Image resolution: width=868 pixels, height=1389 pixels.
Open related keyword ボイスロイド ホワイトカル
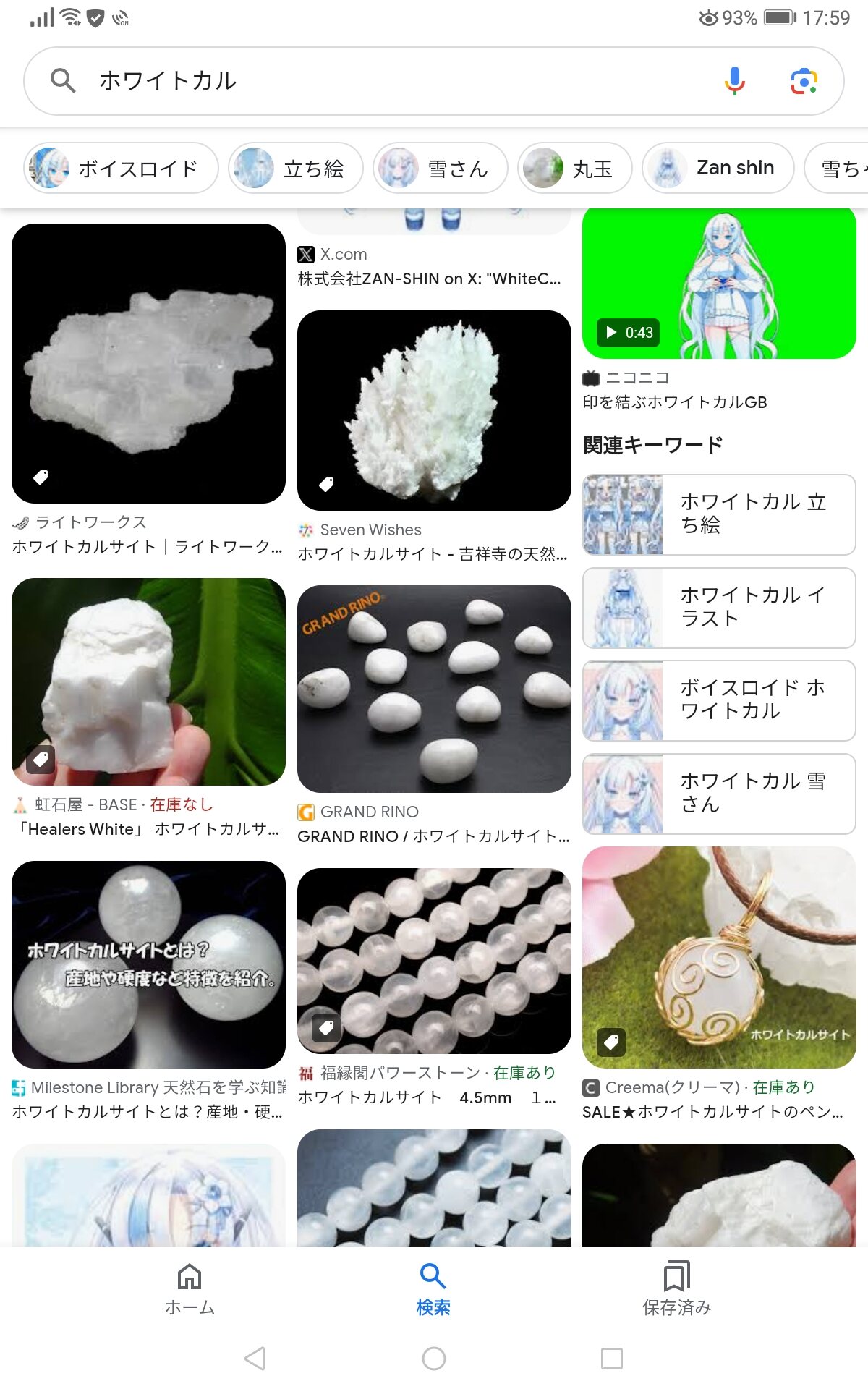[719, 700]
